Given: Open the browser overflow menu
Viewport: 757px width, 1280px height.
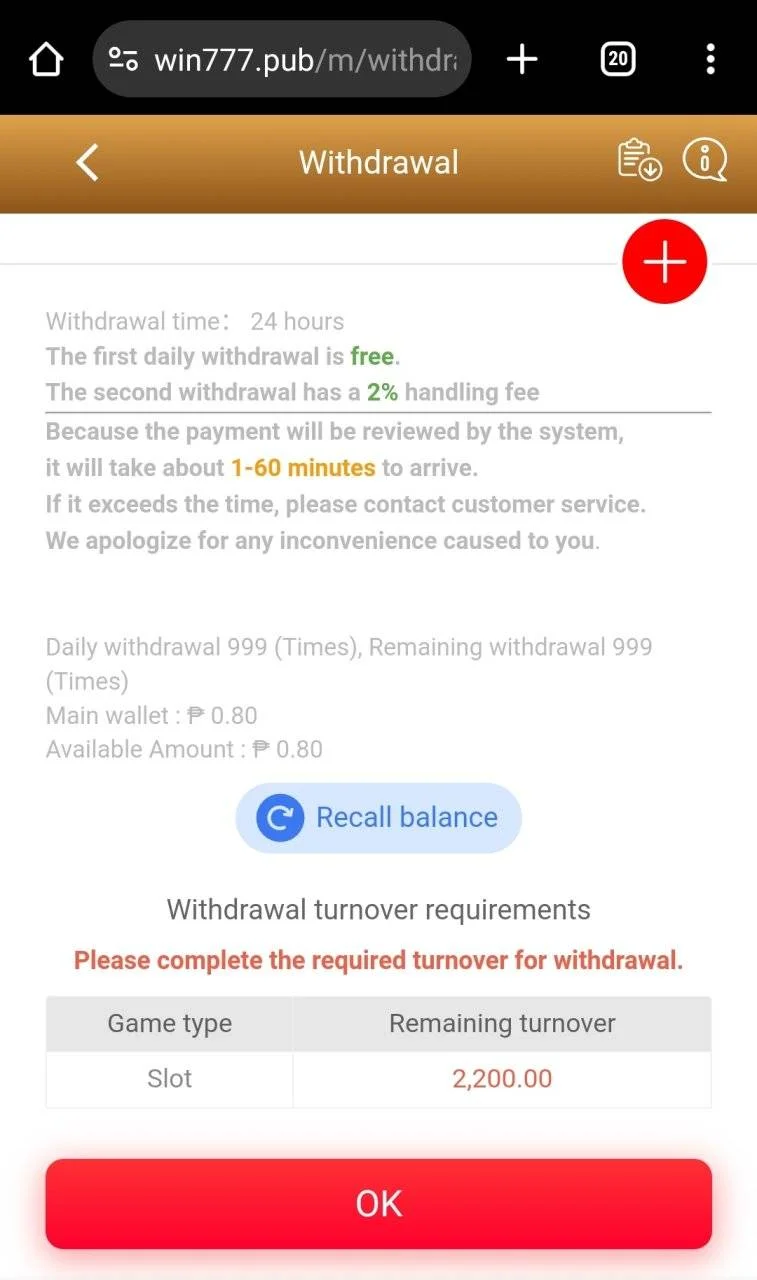Looking at the screenshot, I should pyautogui.click(x=710, y=60).
